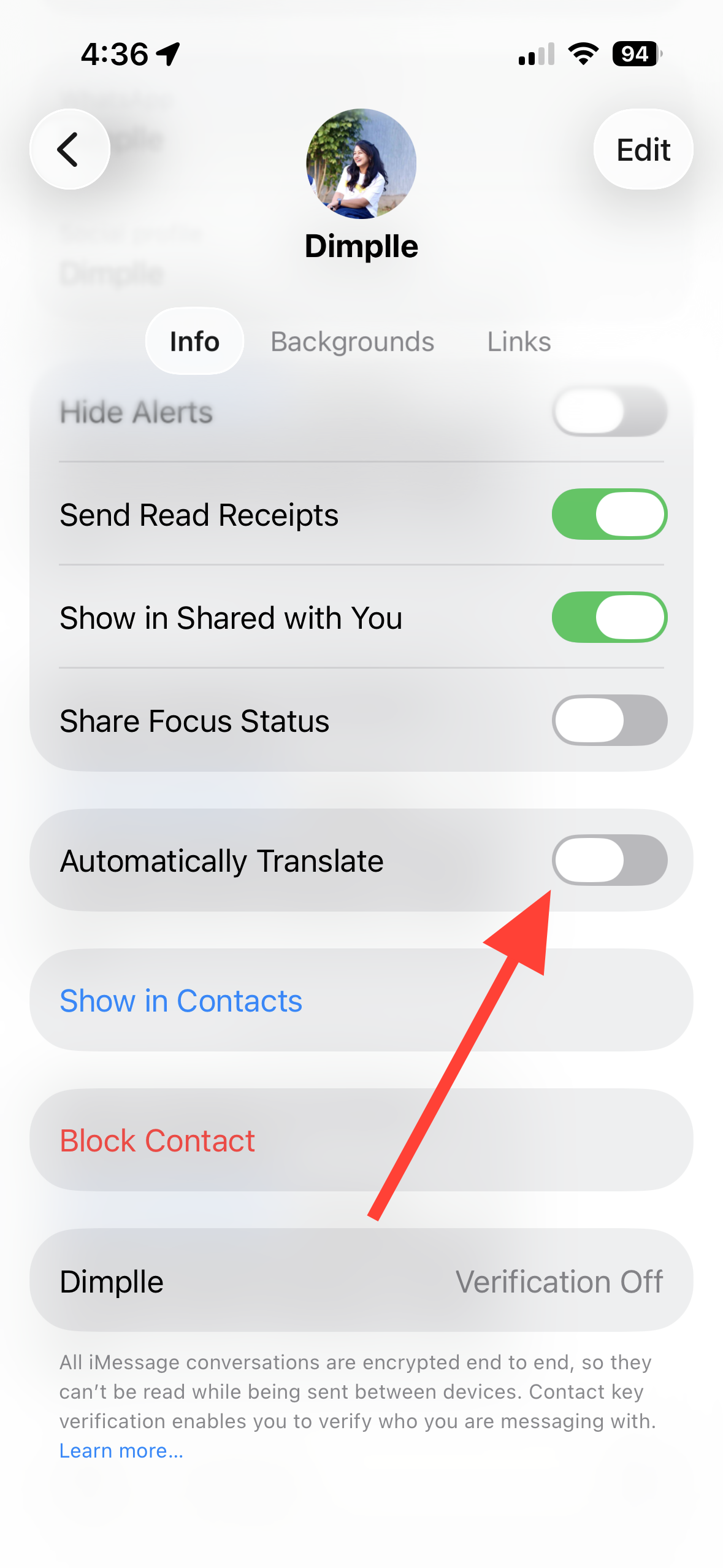Viewport: 723px width, 1568px height.
Task: Turn off Show in Shared with You
Action: [x=609, y=617]
